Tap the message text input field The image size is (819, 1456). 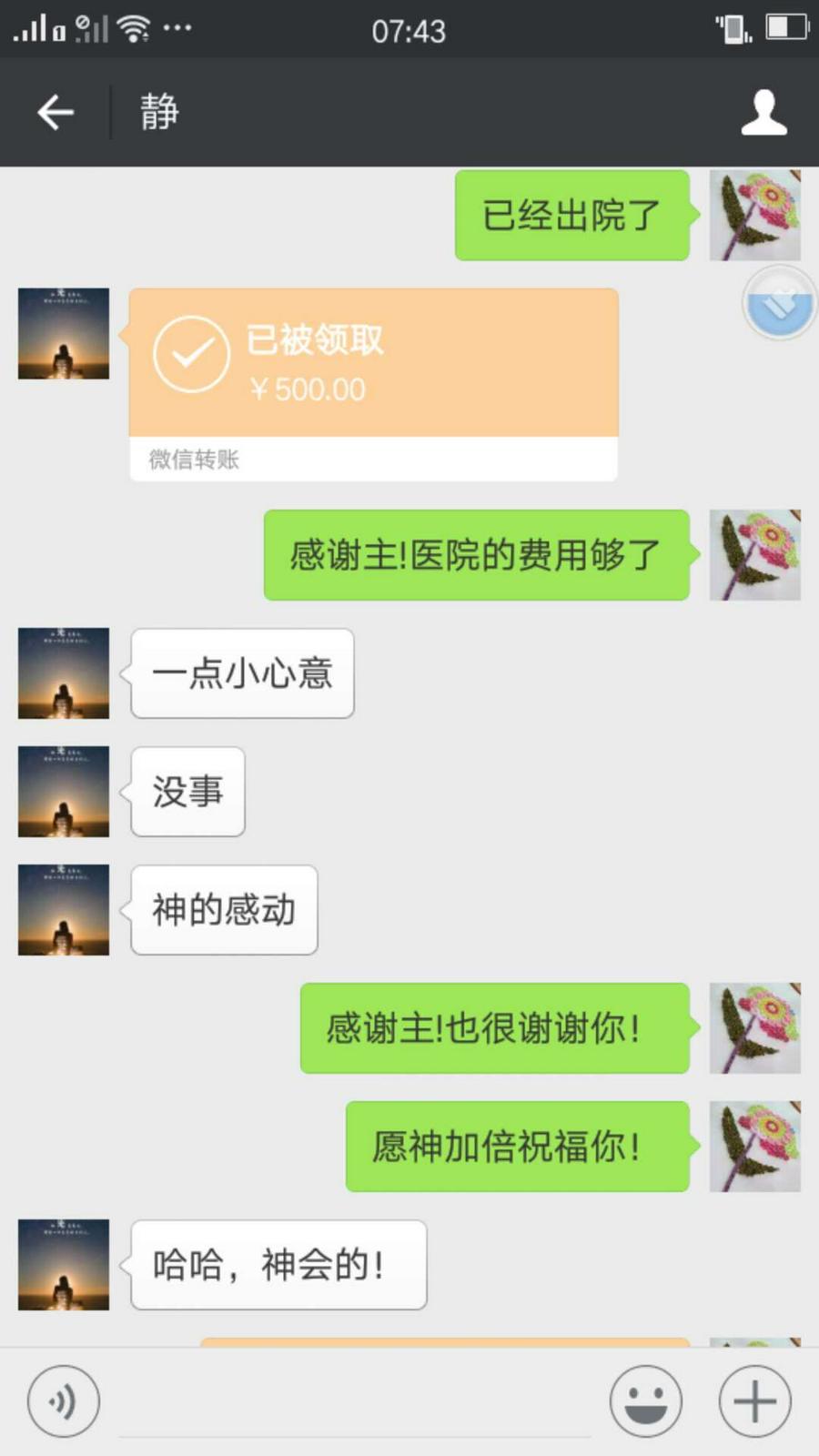click(x=355, y=1406)
